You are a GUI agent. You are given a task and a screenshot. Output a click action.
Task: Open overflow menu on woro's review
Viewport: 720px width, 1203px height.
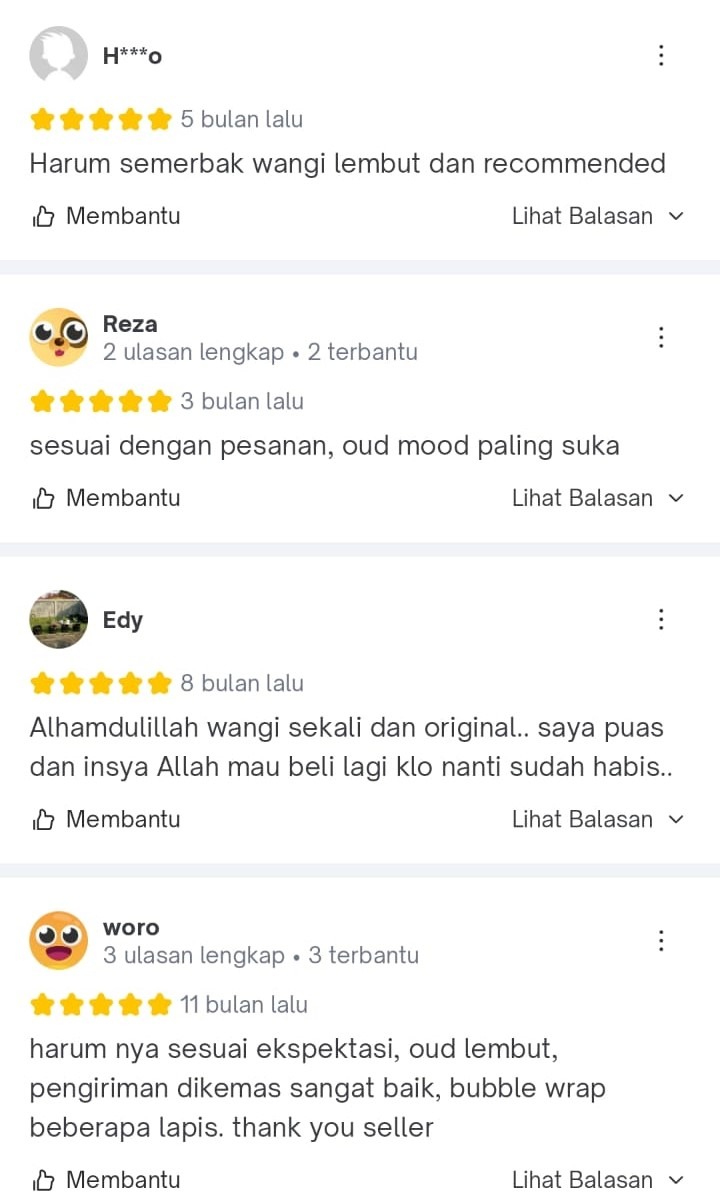661,940
